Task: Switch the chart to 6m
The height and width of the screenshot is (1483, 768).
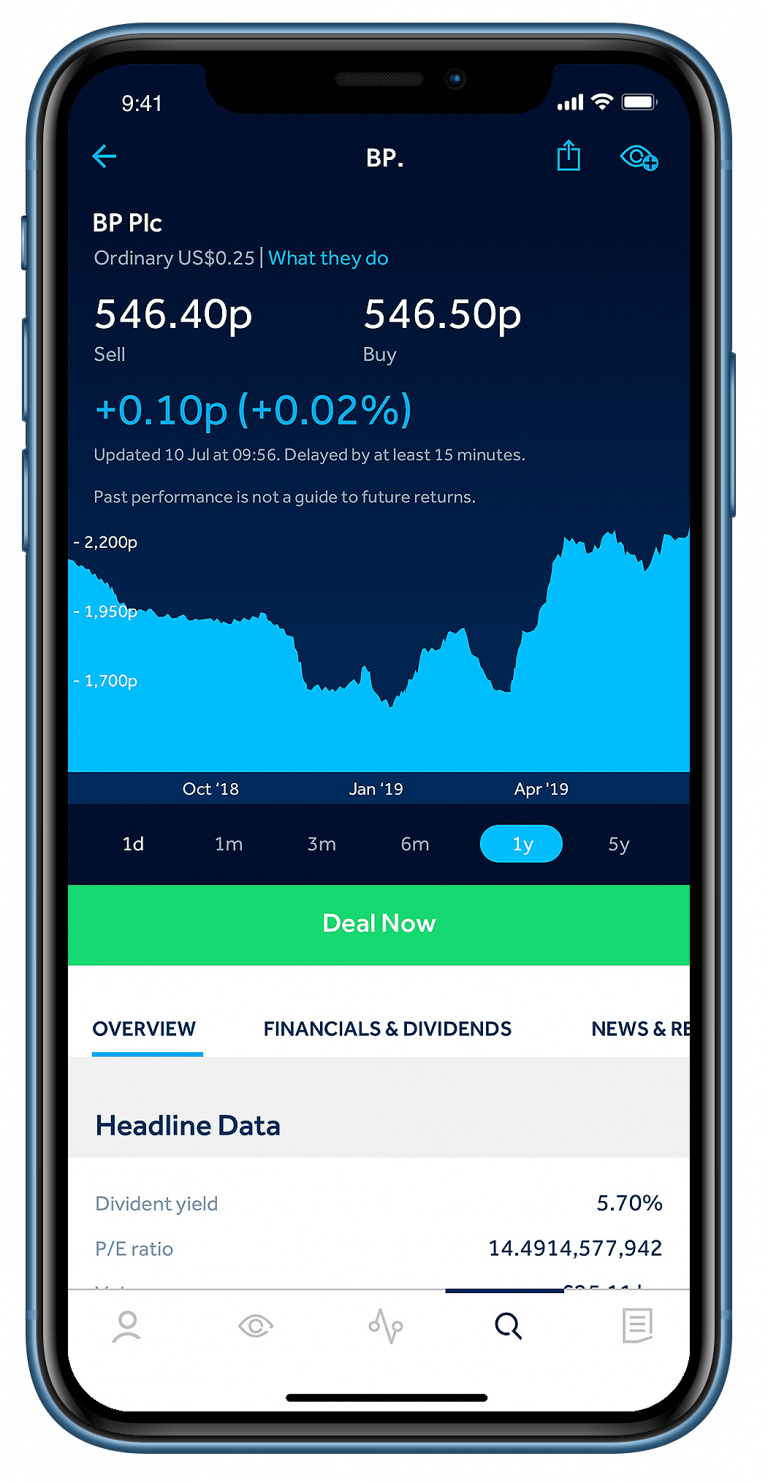Action: point(415,844)
